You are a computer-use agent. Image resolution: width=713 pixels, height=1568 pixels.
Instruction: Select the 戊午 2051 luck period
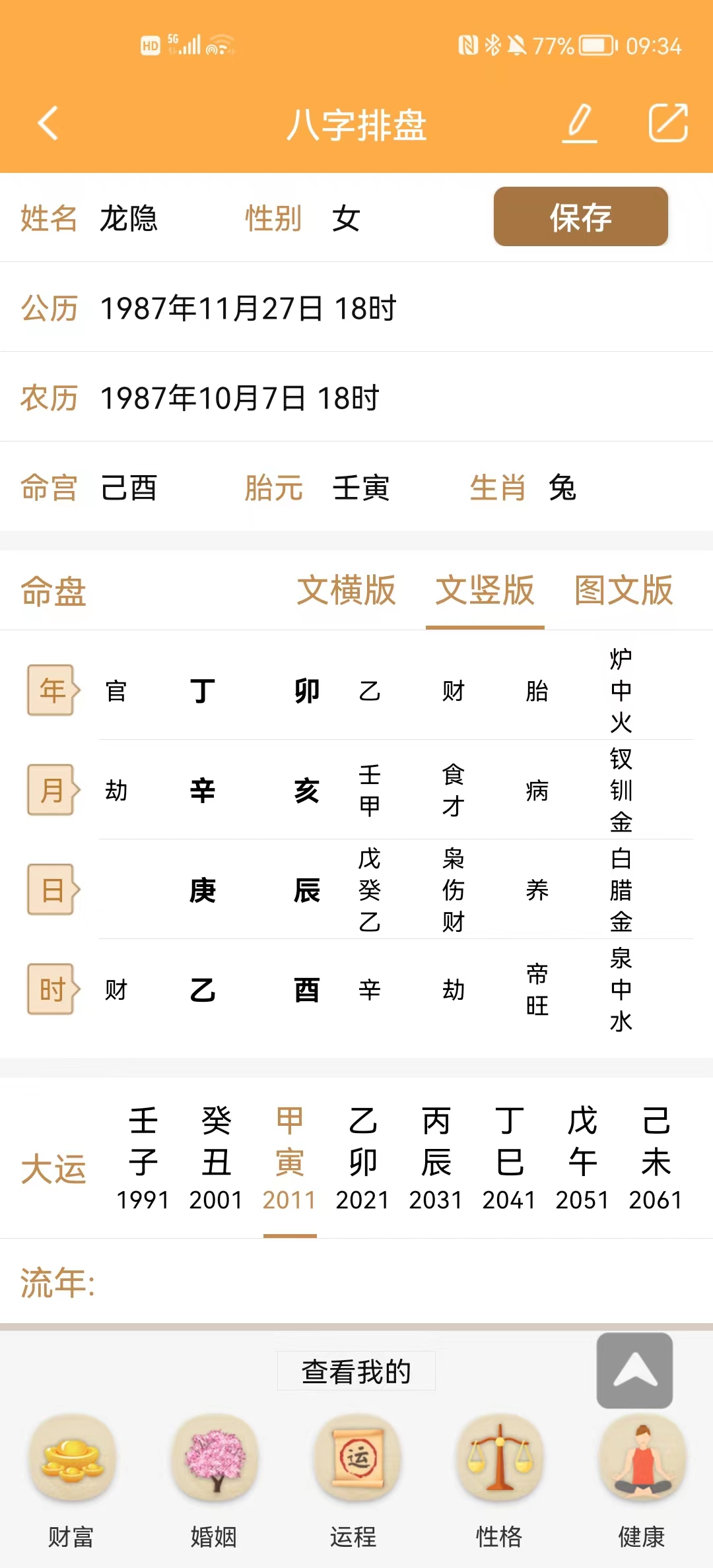click(582, 1158)
